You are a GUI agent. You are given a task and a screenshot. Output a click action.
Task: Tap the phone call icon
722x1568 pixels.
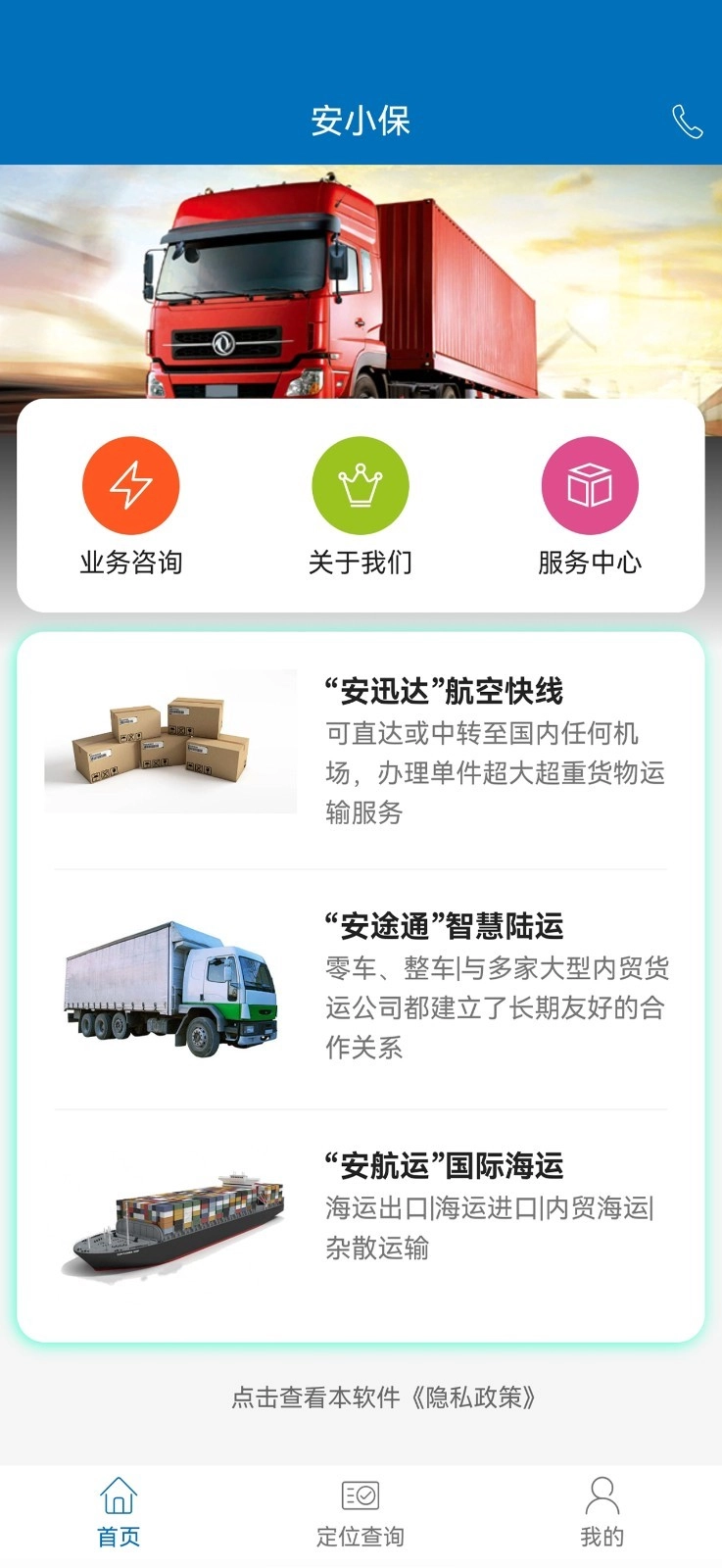click(687, 122)
